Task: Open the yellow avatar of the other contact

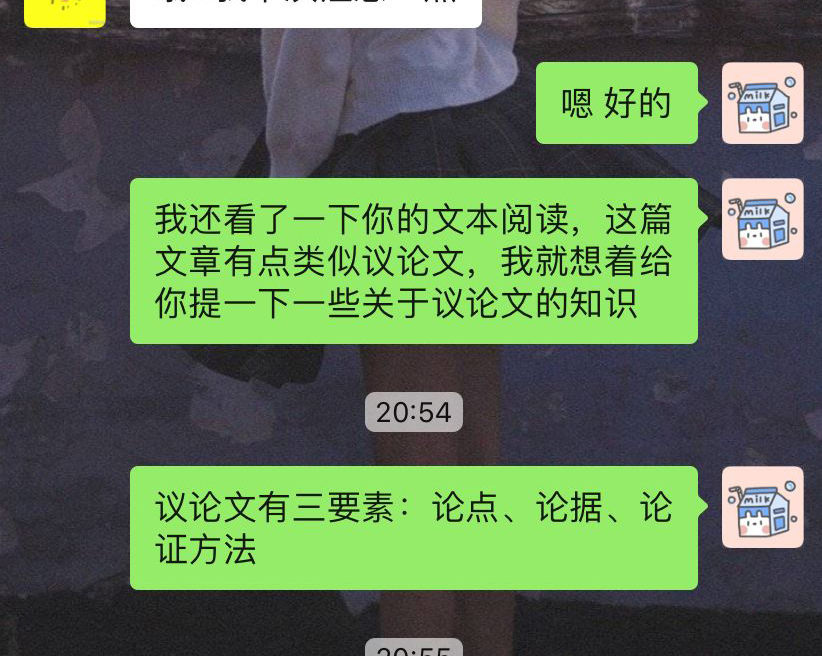Action: [64, 12]
